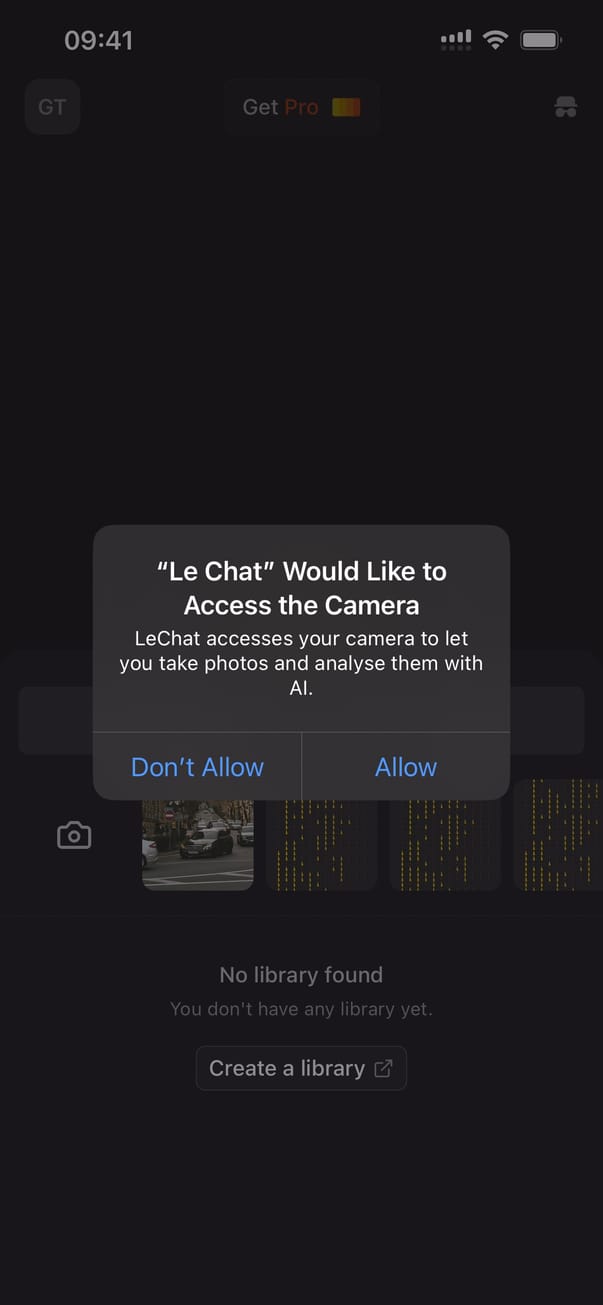Create a library
The width and height of the screenshot is (603, 1305).
tap(301, 1068)
